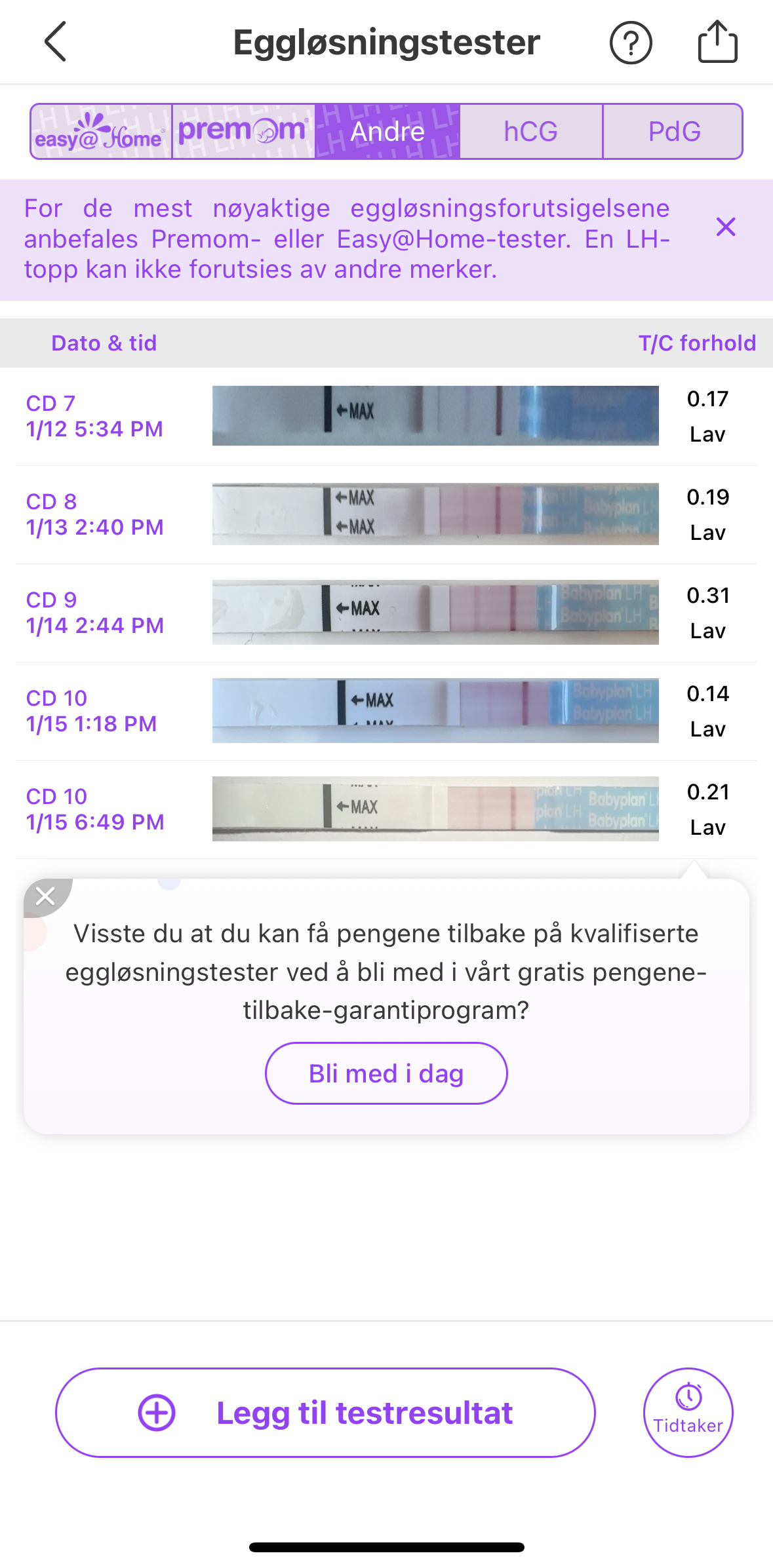Screen dimensions: 773x1568
Task: Close the money-back guarantee popup
Action: tap(45, 896)
